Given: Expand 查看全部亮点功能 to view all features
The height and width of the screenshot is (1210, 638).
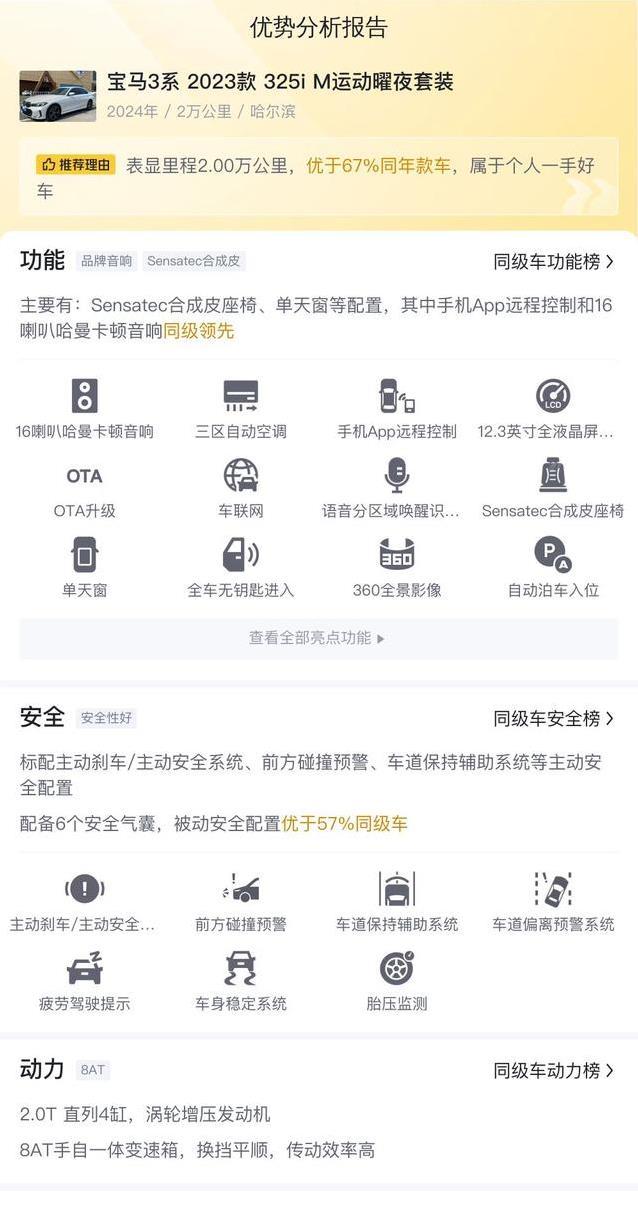Looking at the screenshot, I should [318, 638].
